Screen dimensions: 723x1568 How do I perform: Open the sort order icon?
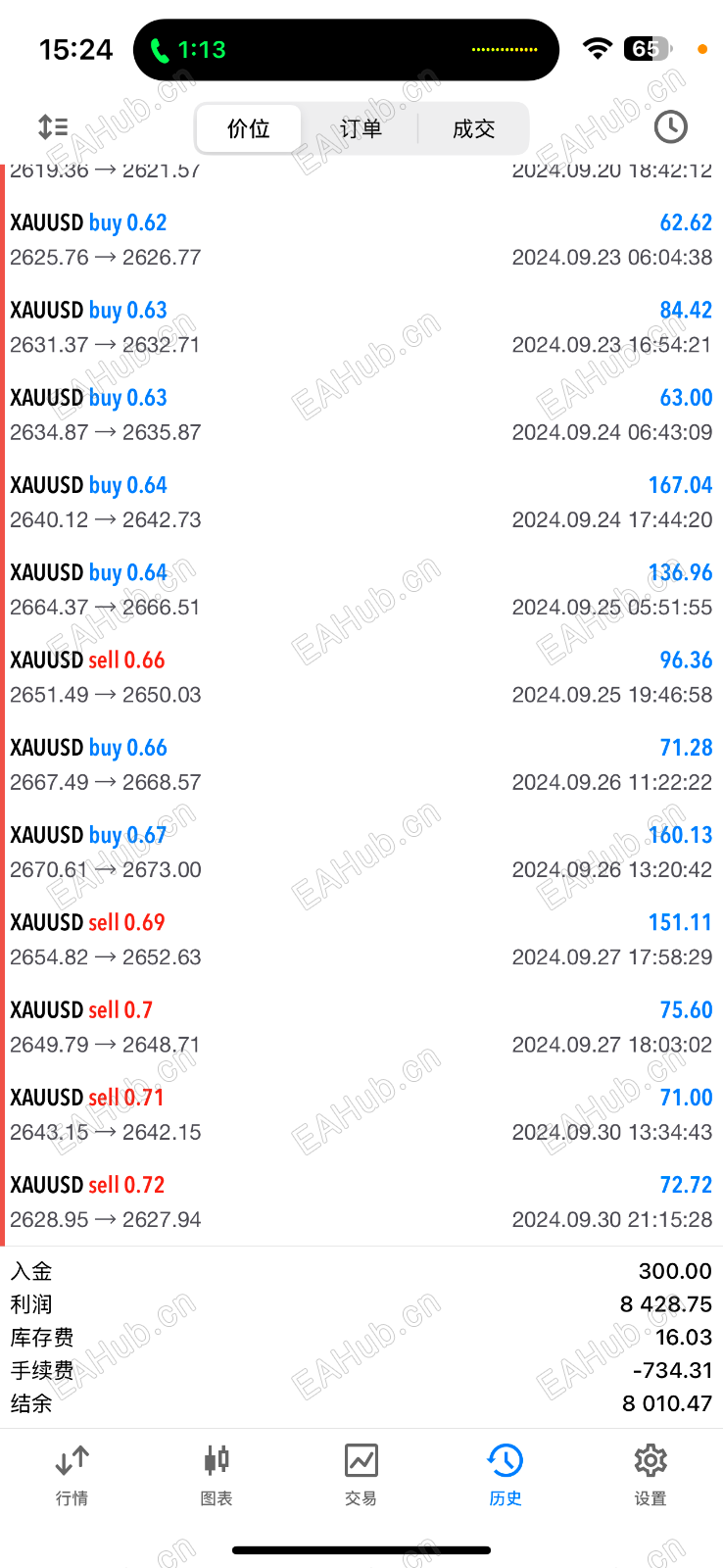tap(53, 127)
